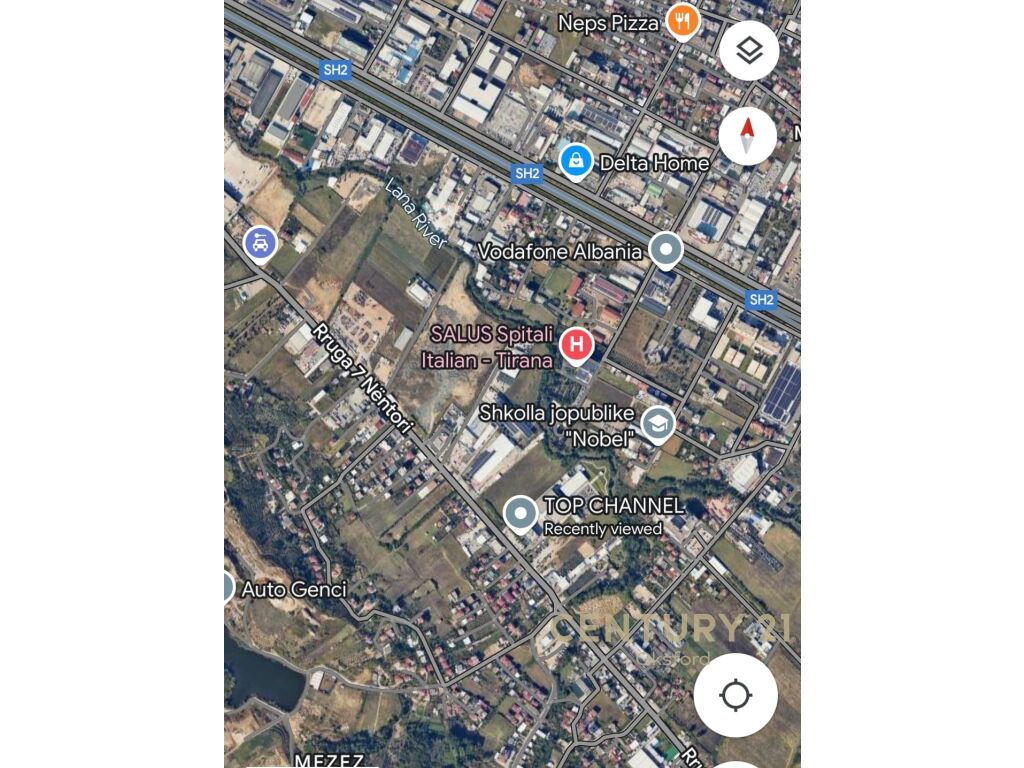Select the car service pin near Lana River
This screenshot has width=1024, height=768.
(x=260, y=242)
